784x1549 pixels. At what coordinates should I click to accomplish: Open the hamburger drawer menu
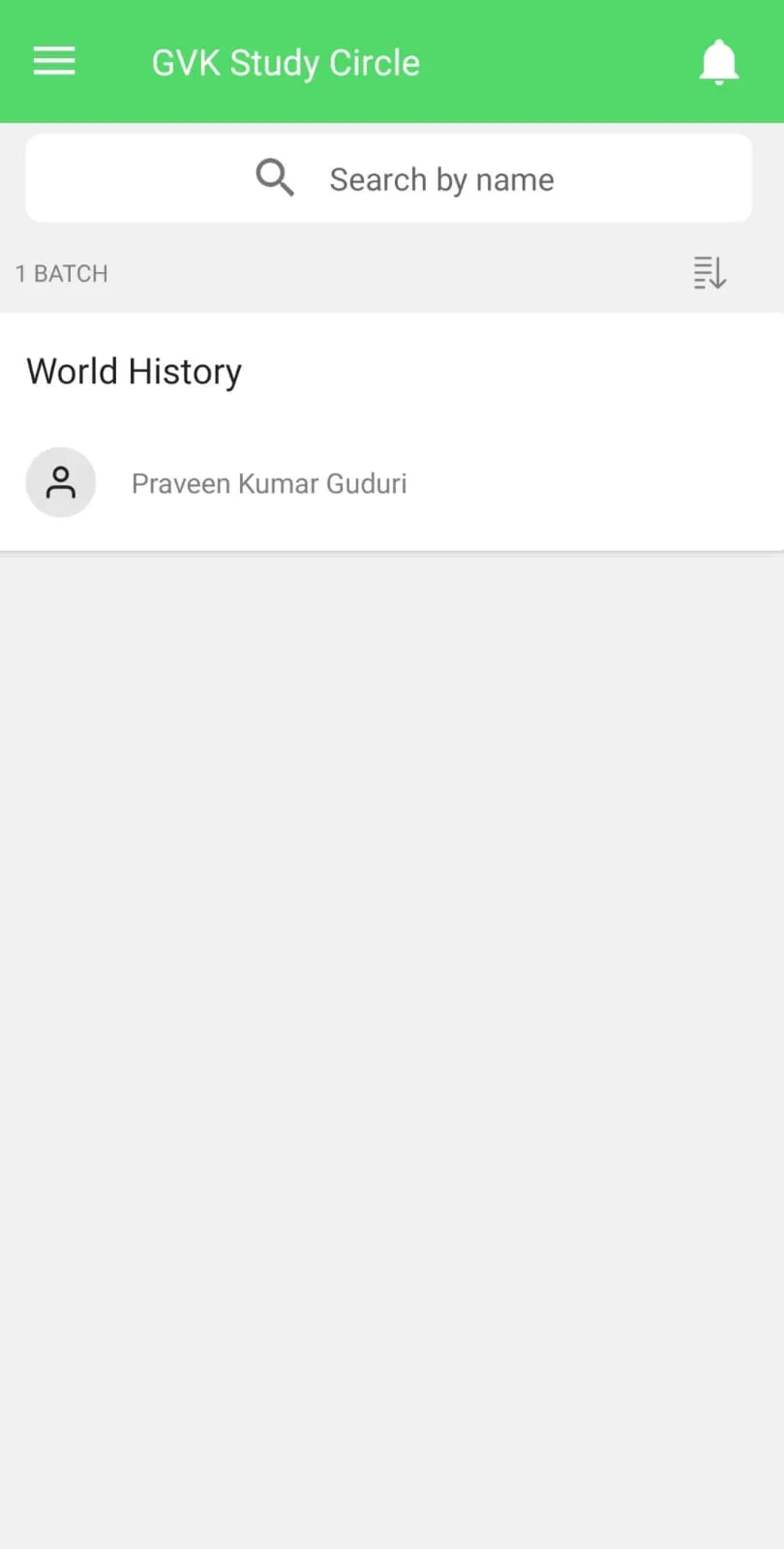pyautogui.click(x=54, y=62)
